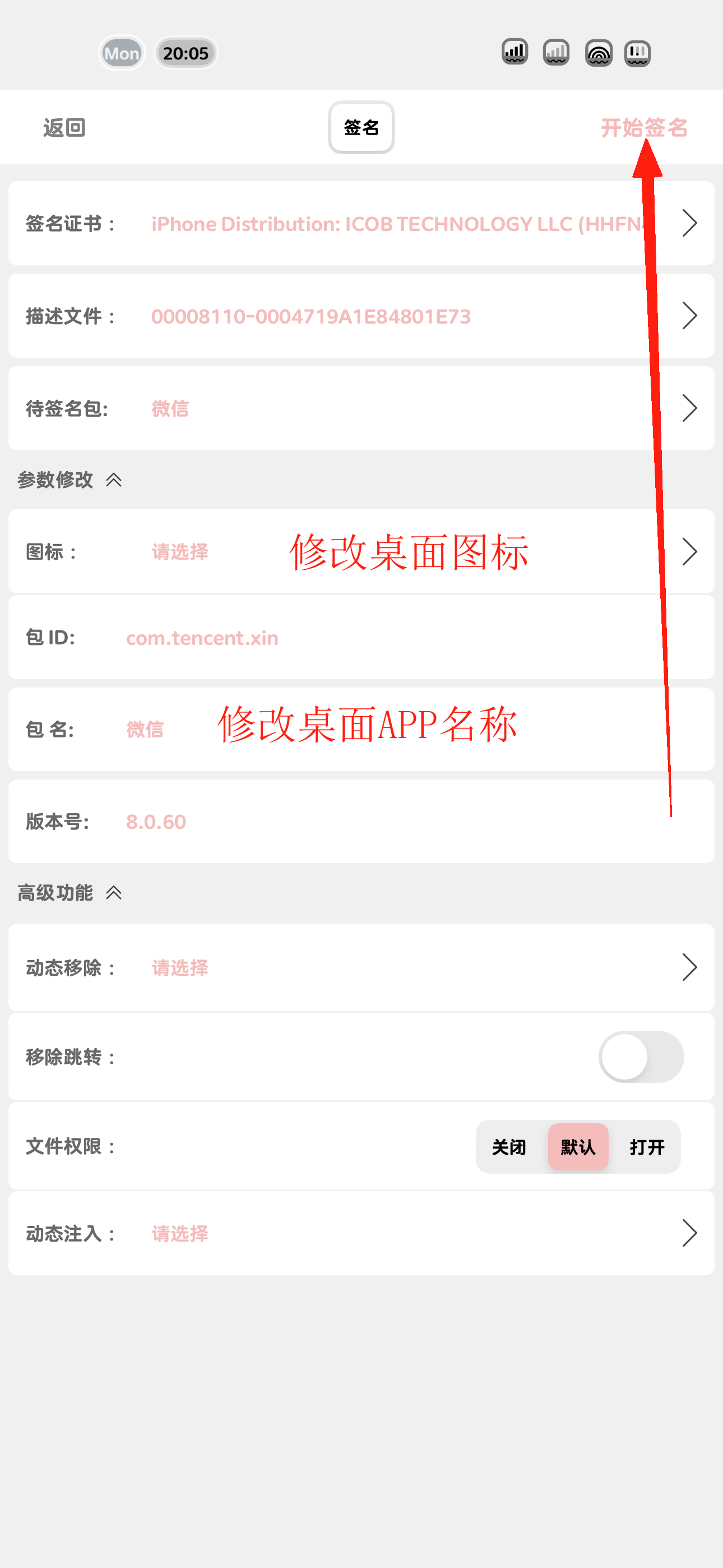Select 关闭 for 文件权限

pyautogui.click(x=508, y=1147)
